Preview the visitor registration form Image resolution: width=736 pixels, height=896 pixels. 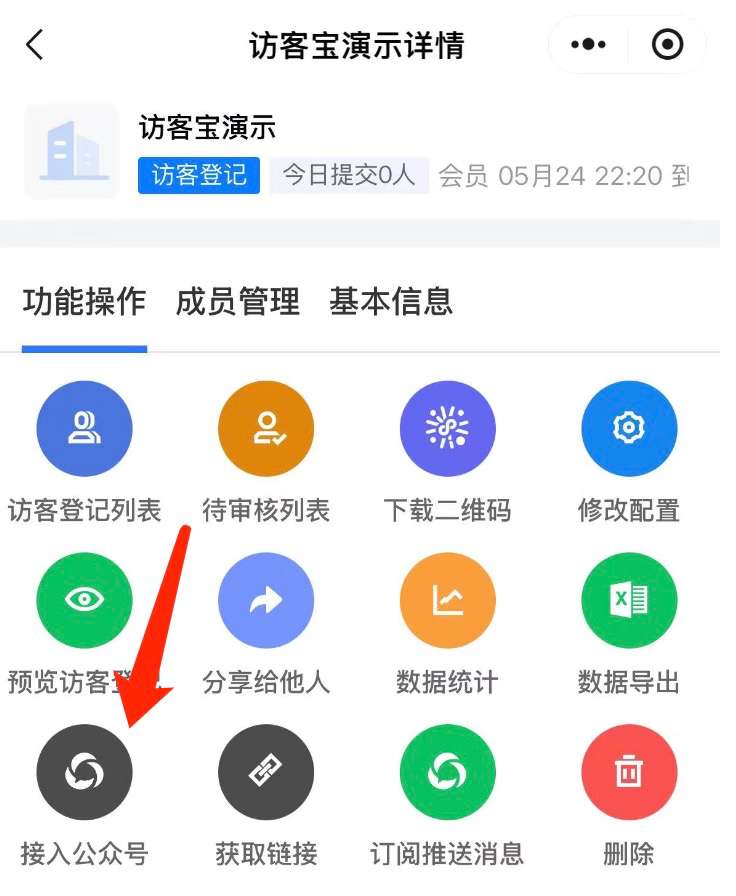point(85,600)
